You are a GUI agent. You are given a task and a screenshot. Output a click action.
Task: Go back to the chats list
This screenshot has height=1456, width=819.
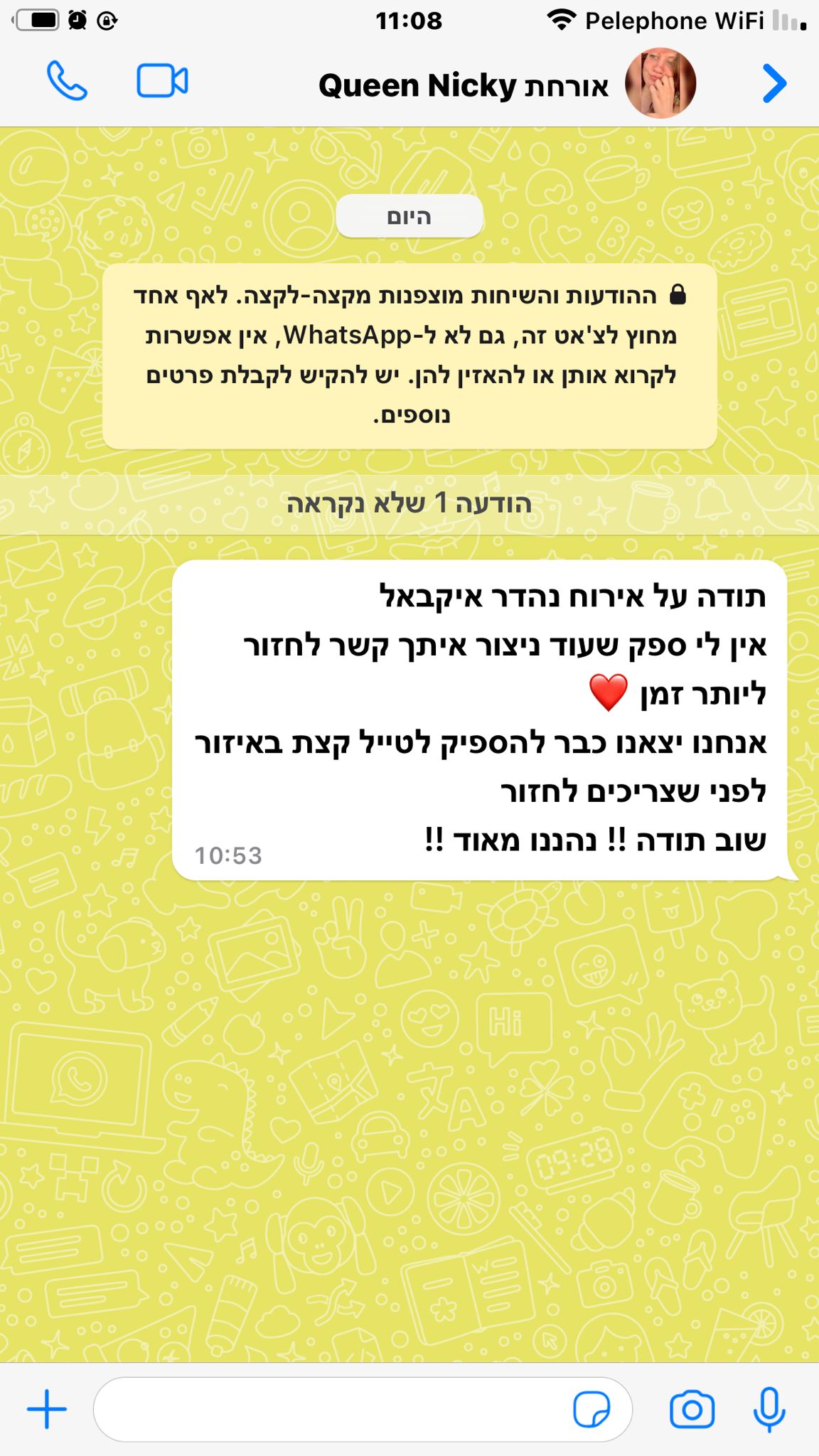click(774, 84)
